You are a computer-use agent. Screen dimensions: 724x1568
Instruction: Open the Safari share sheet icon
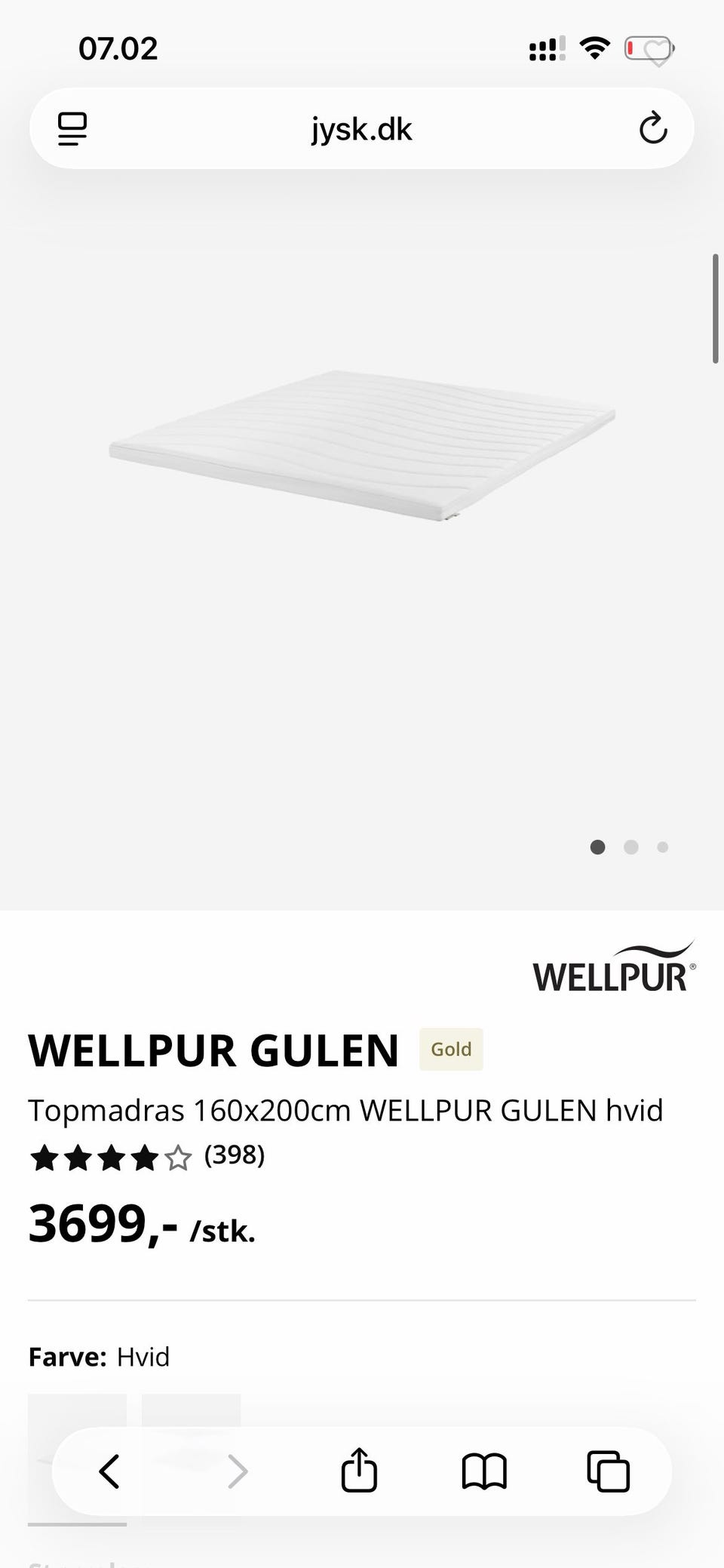tap(359, 1470)
